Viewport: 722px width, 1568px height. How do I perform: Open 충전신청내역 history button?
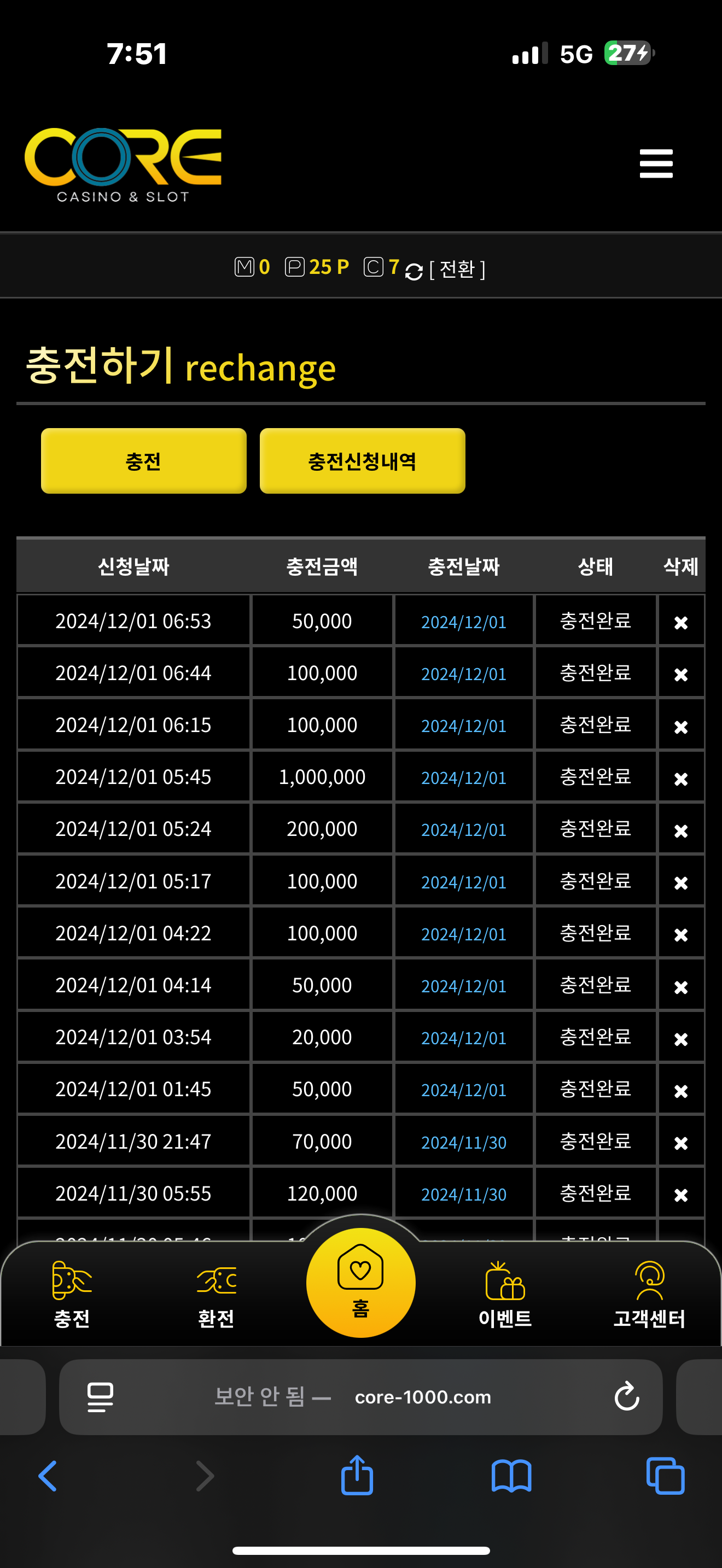coord(362,461)
